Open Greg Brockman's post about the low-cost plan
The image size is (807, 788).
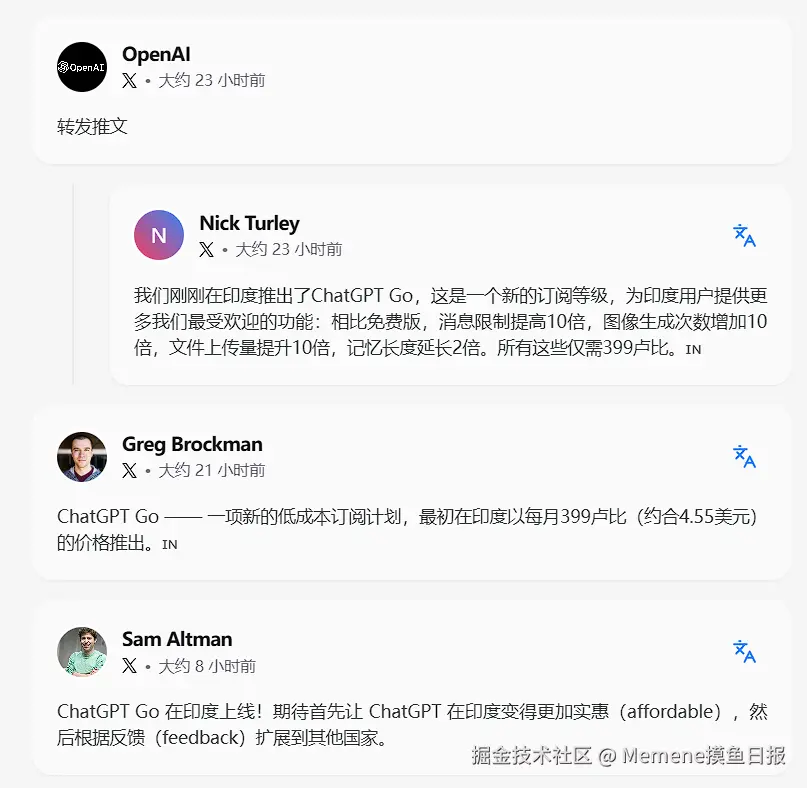coord(410,530)
